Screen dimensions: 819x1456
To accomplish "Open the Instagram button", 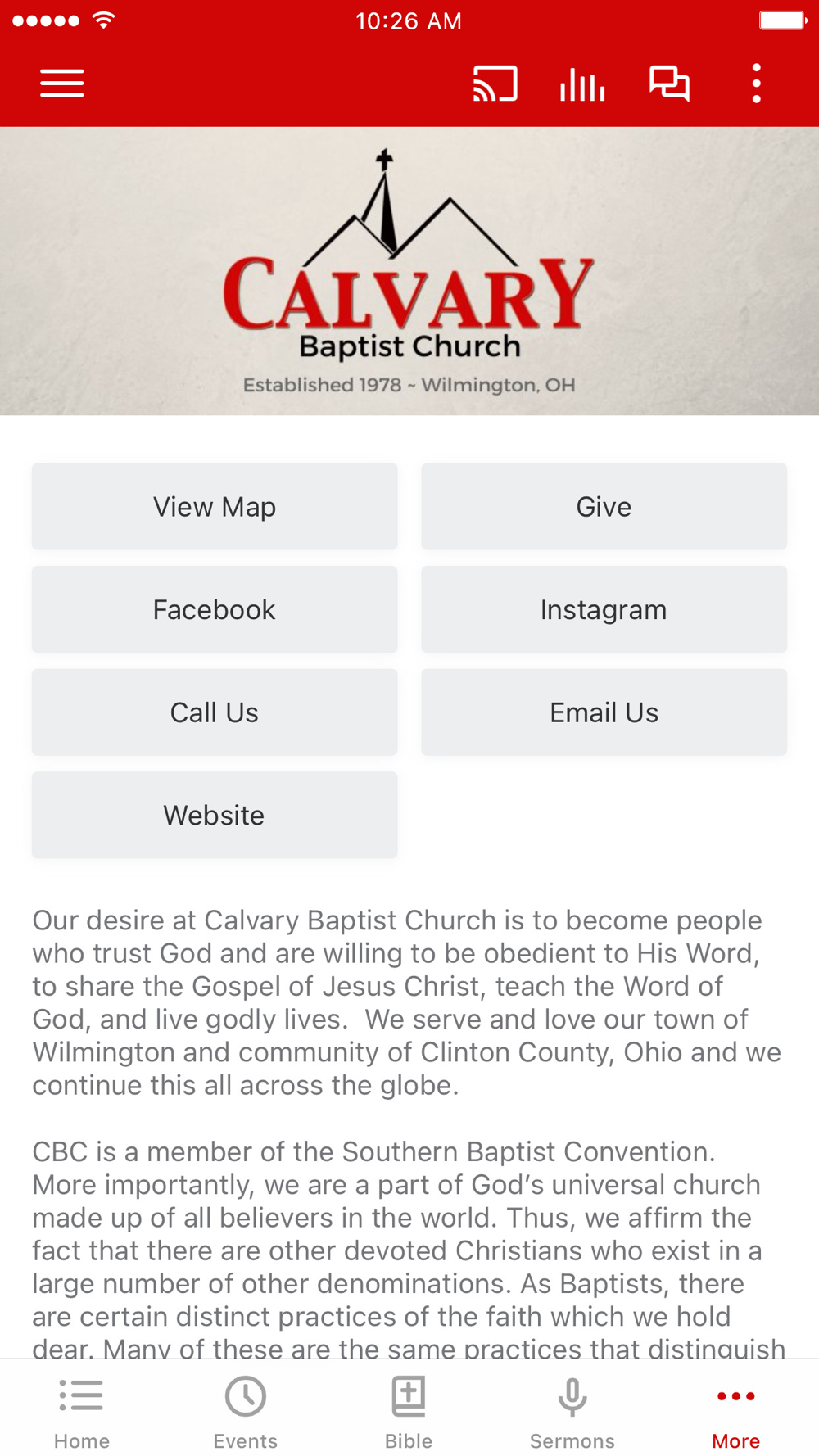I will click(604, 609).
